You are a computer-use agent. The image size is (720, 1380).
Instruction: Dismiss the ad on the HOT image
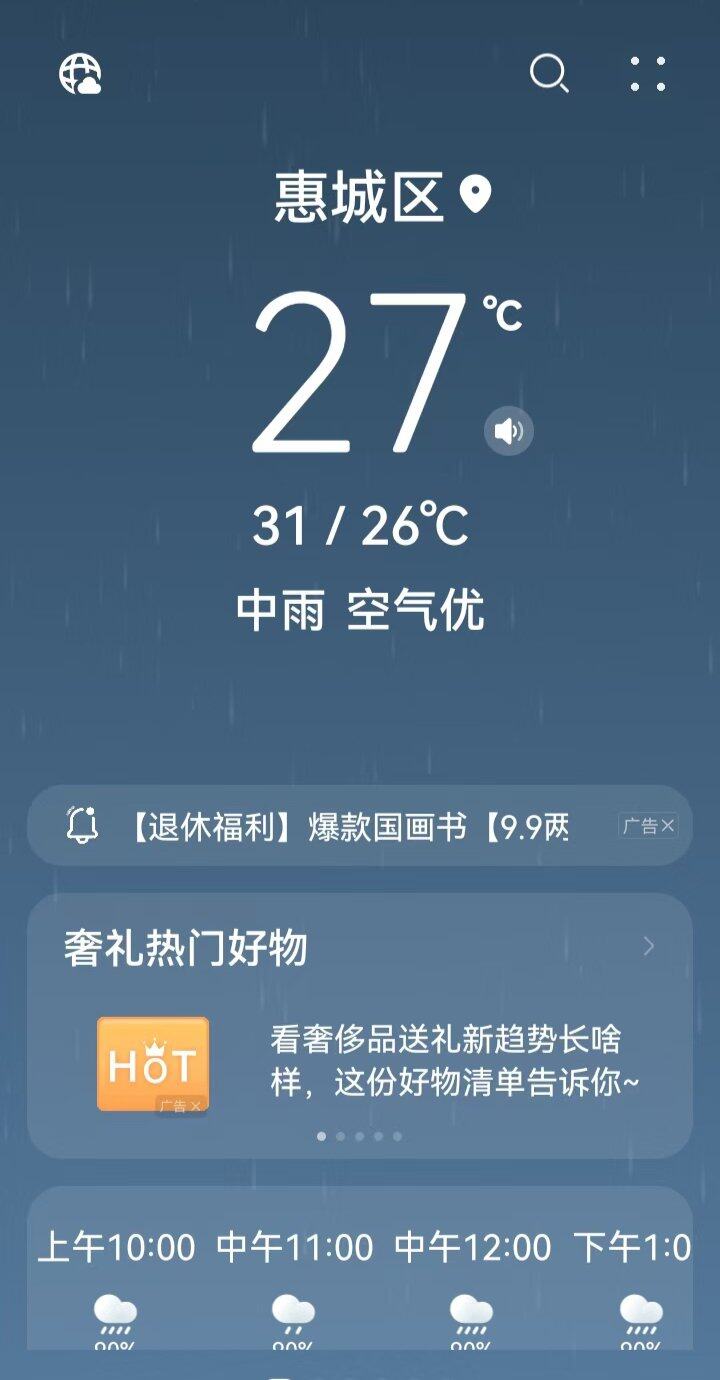coord(195,1105)
